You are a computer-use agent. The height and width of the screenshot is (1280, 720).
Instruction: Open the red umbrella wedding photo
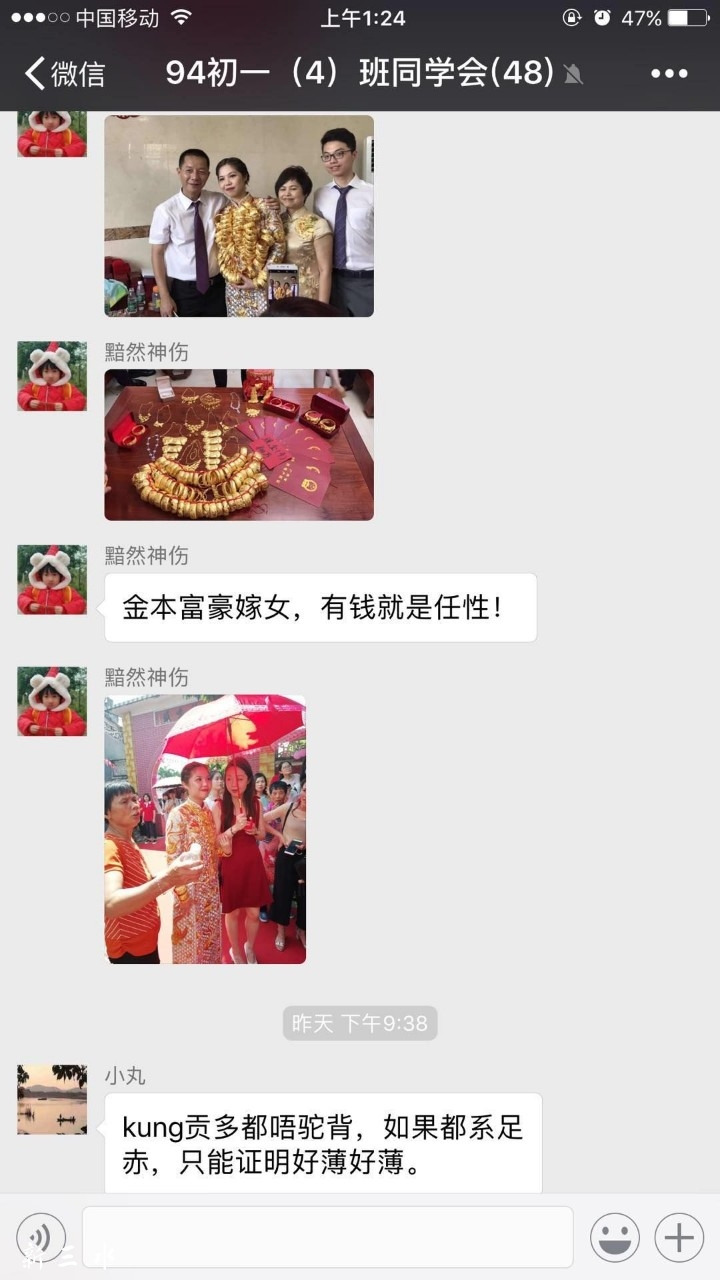click(205, 829)
